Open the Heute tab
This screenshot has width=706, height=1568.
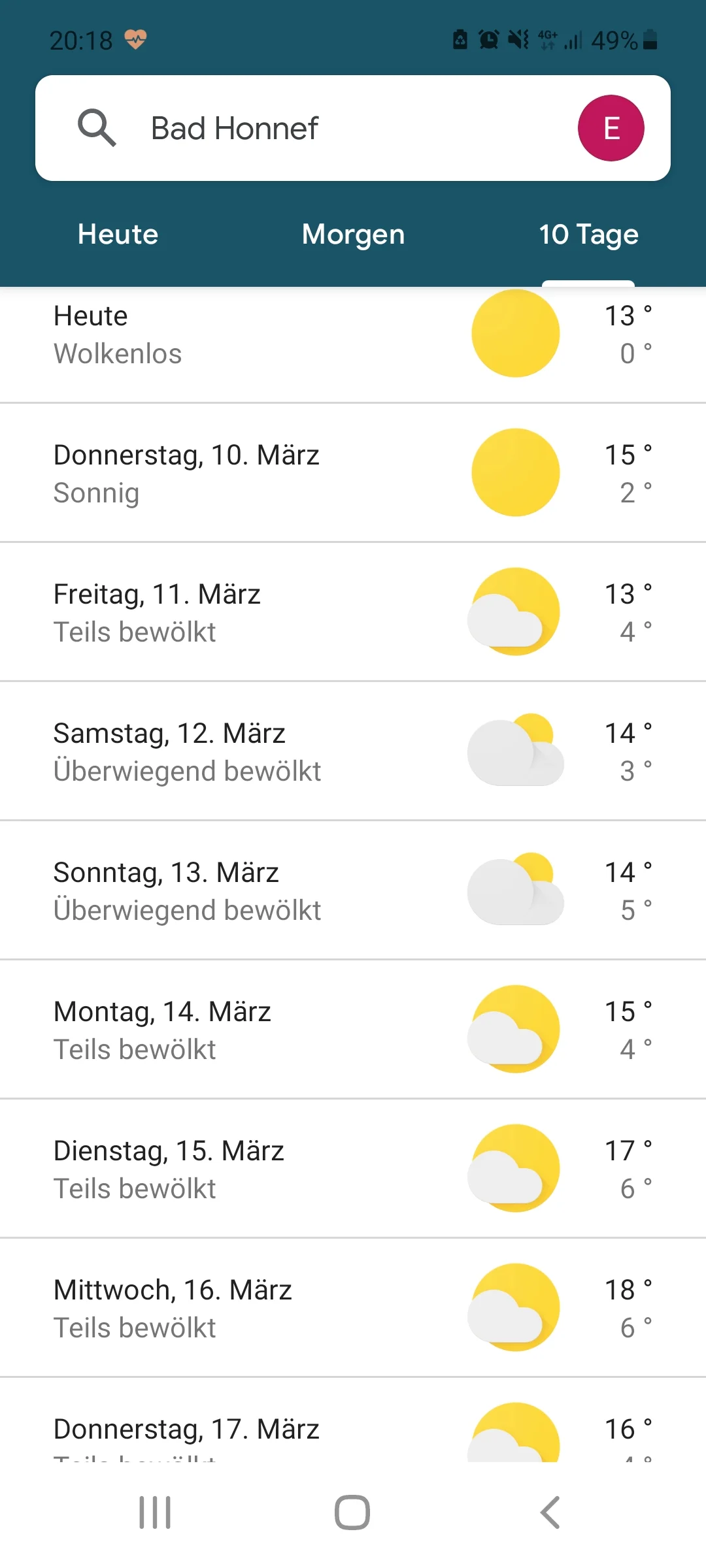click(x=116, y=234)
